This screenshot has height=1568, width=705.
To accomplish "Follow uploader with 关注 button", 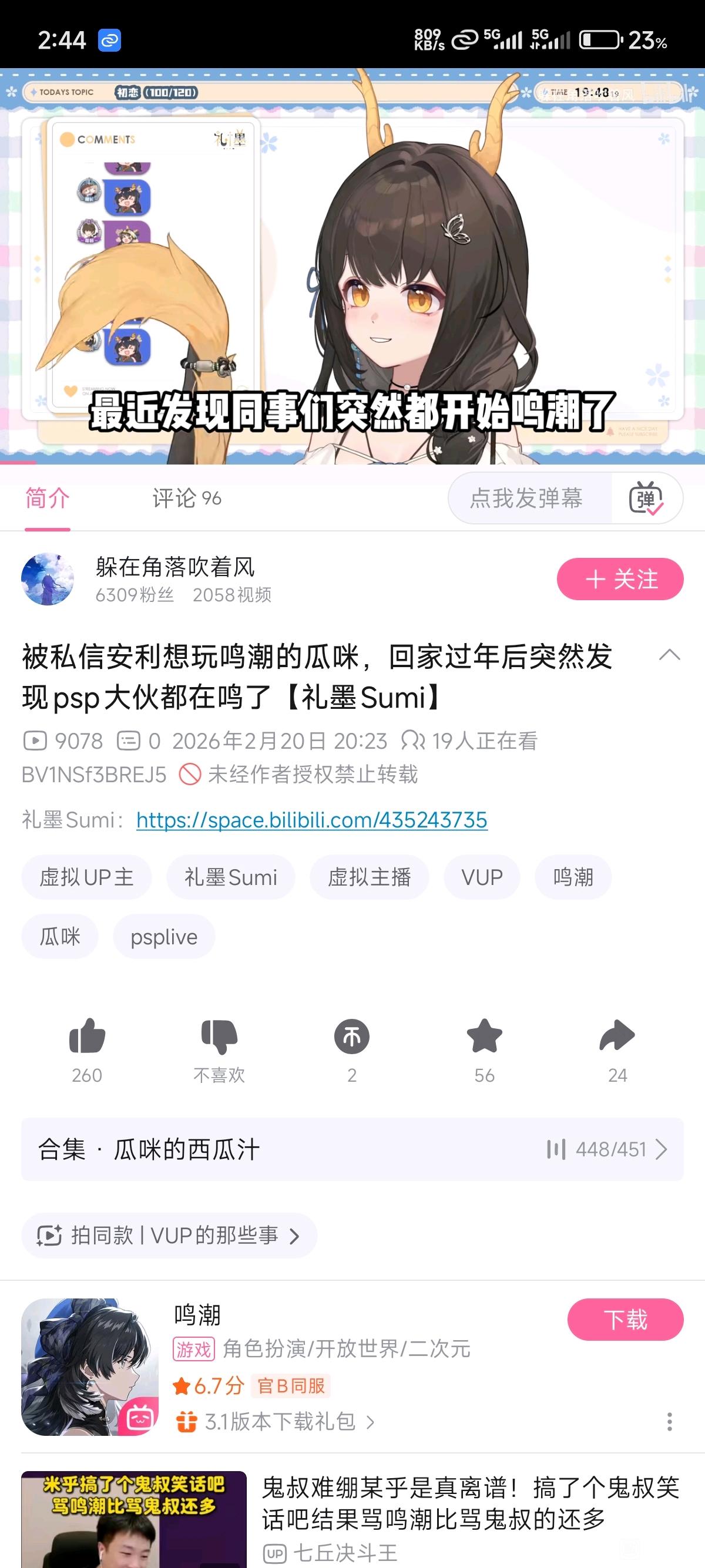I will tap(620, 579).
